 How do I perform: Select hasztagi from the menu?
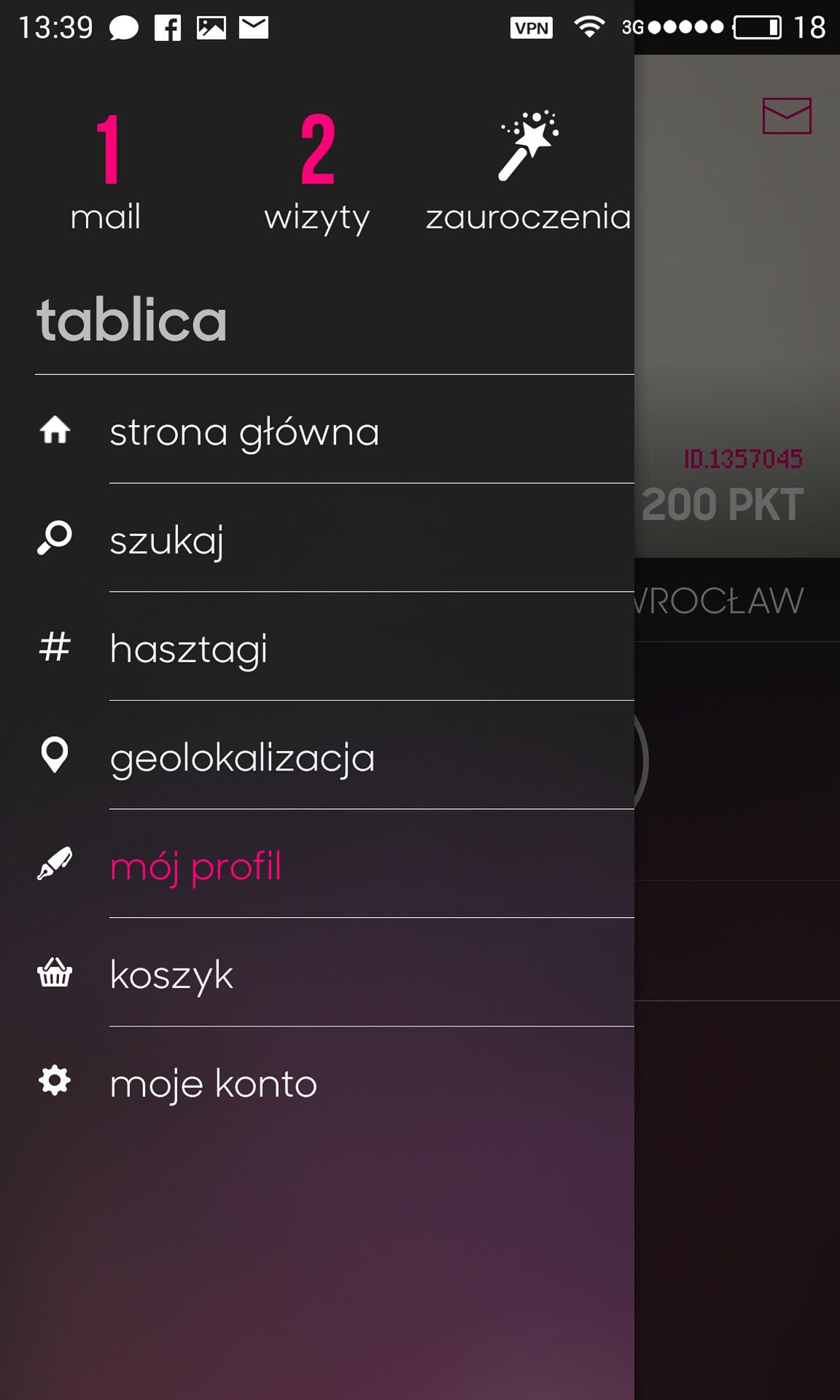[x=335, y=647]
